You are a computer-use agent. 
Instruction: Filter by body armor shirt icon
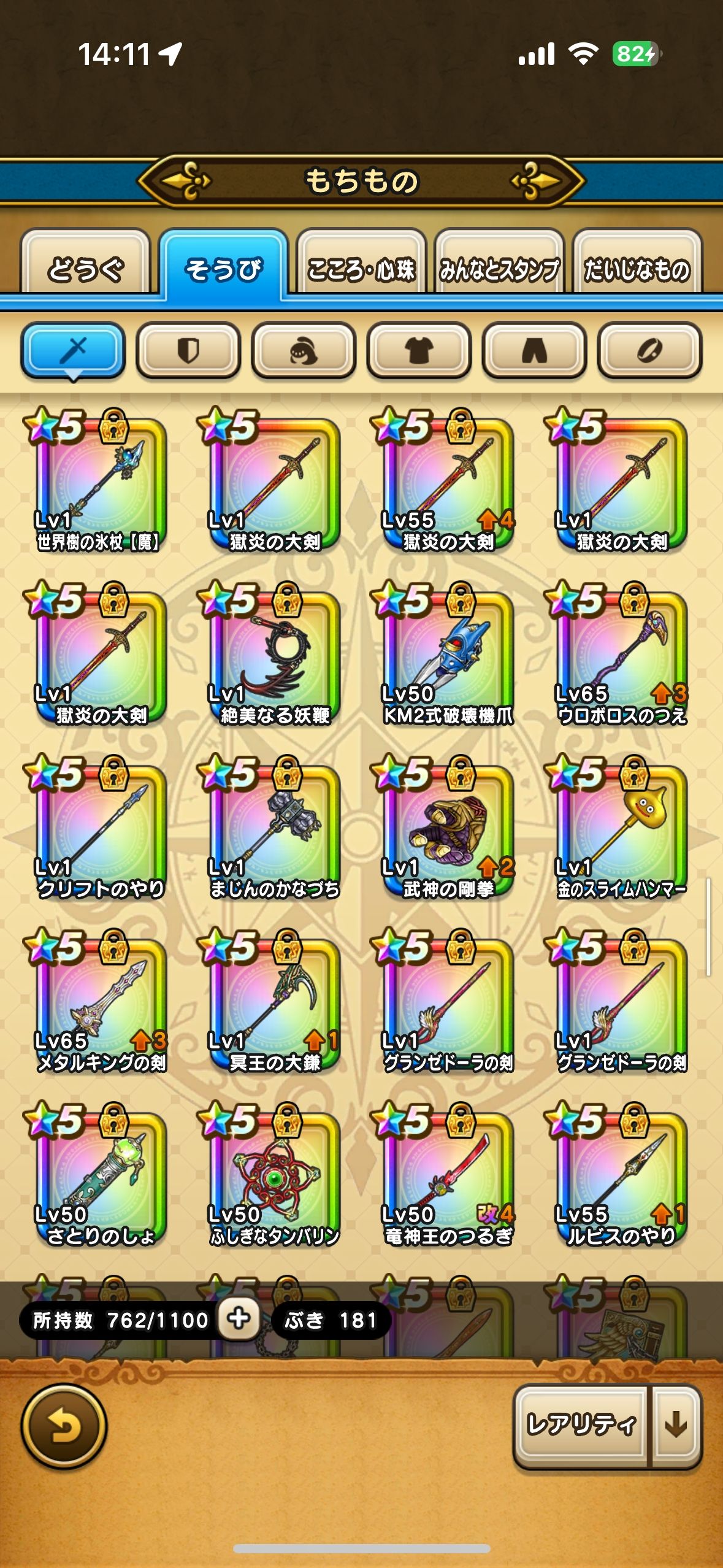pos(419,350)
